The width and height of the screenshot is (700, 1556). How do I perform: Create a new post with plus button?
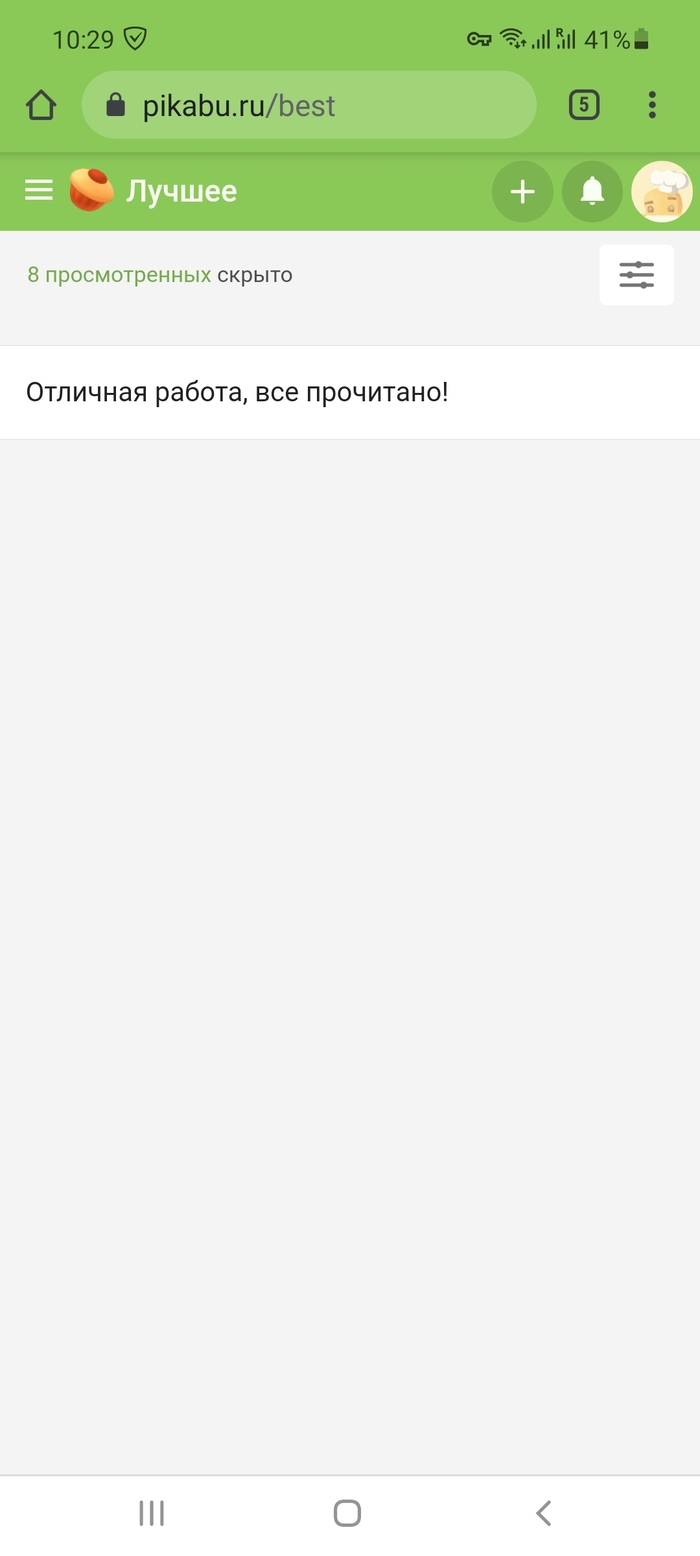pos(522,191)
